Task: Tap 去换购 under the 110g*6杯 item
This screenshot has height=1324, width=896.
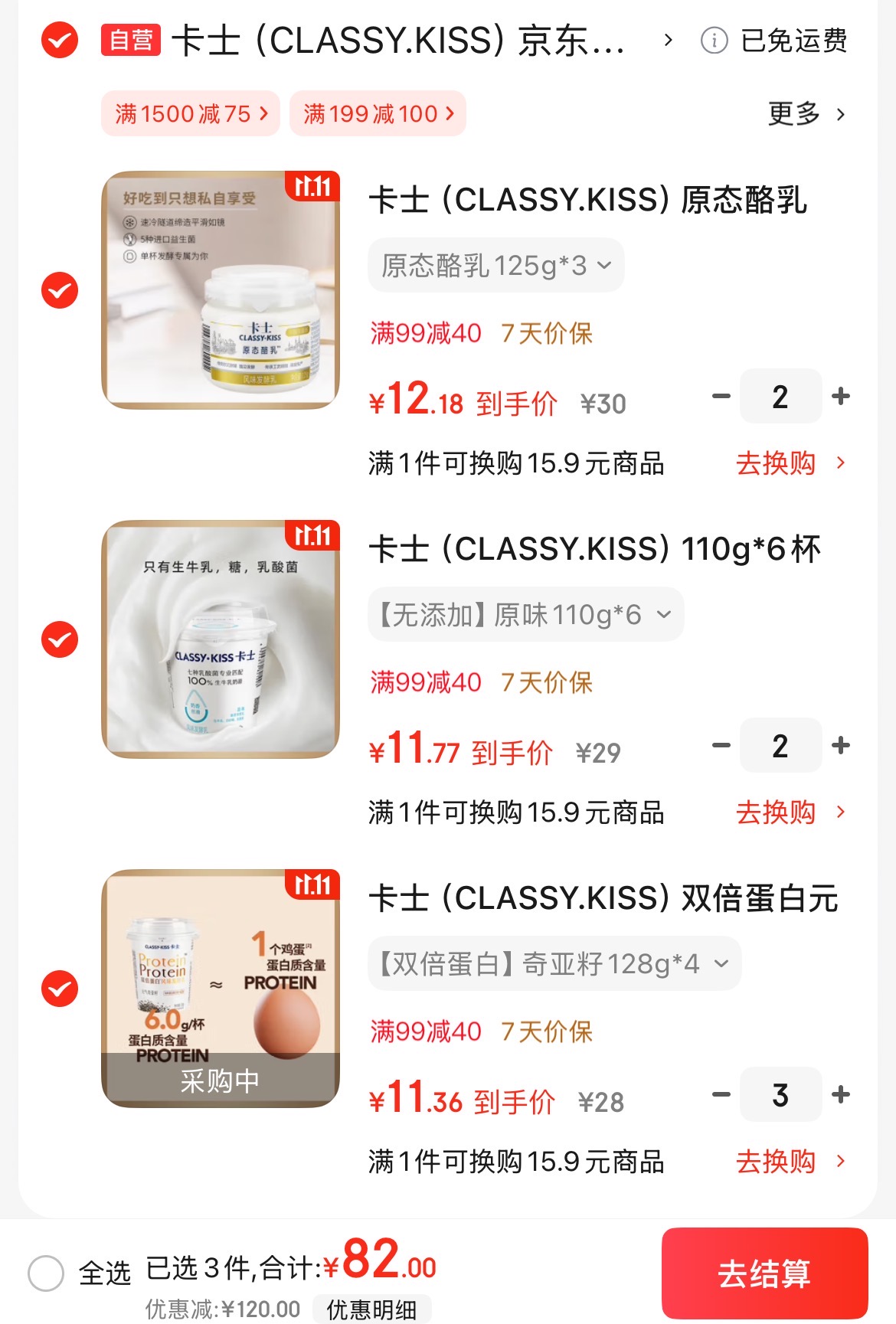Action: (x=790, y=812)
